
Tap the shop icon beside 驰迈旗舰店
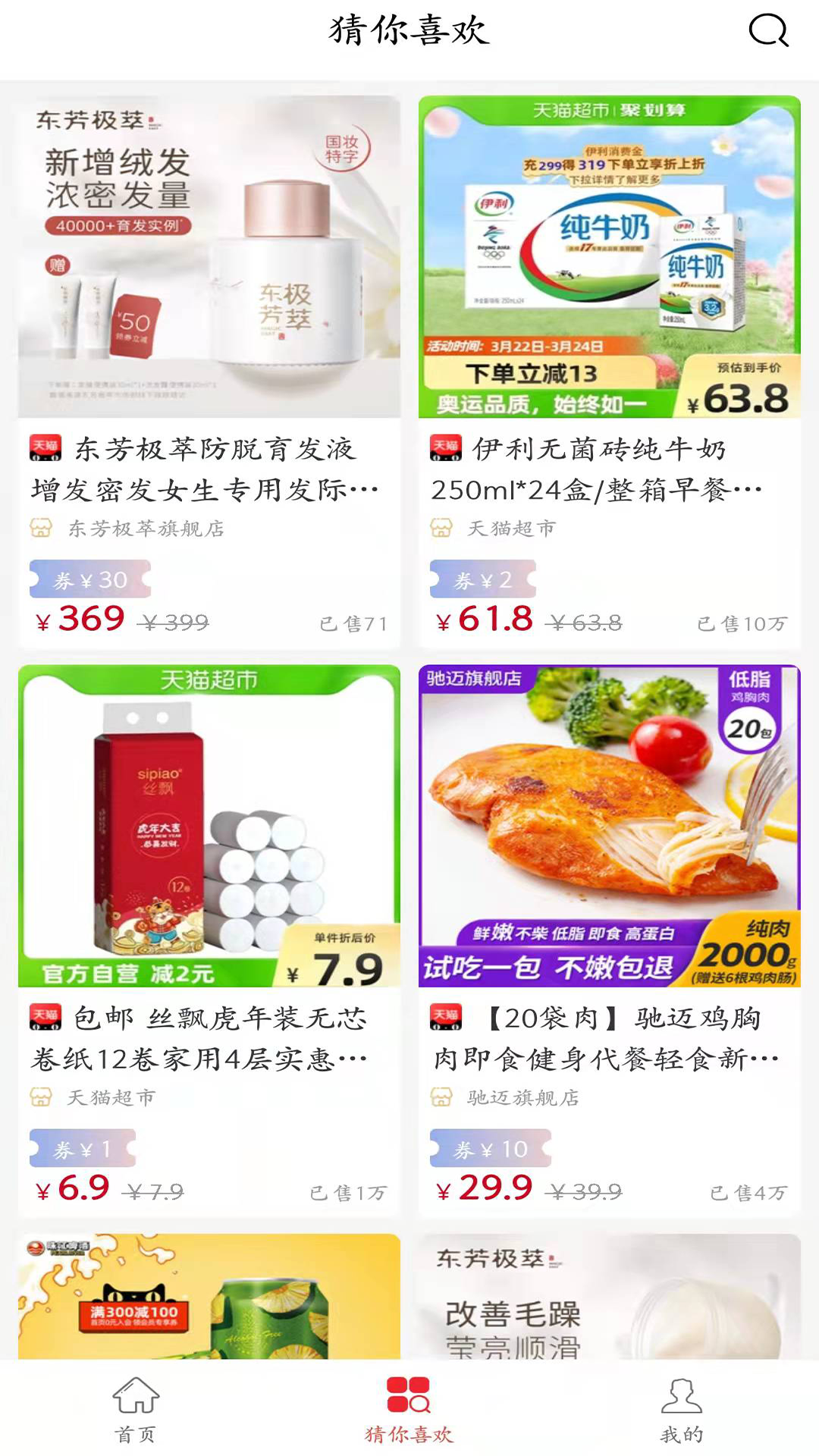[x=441, y=1097]
